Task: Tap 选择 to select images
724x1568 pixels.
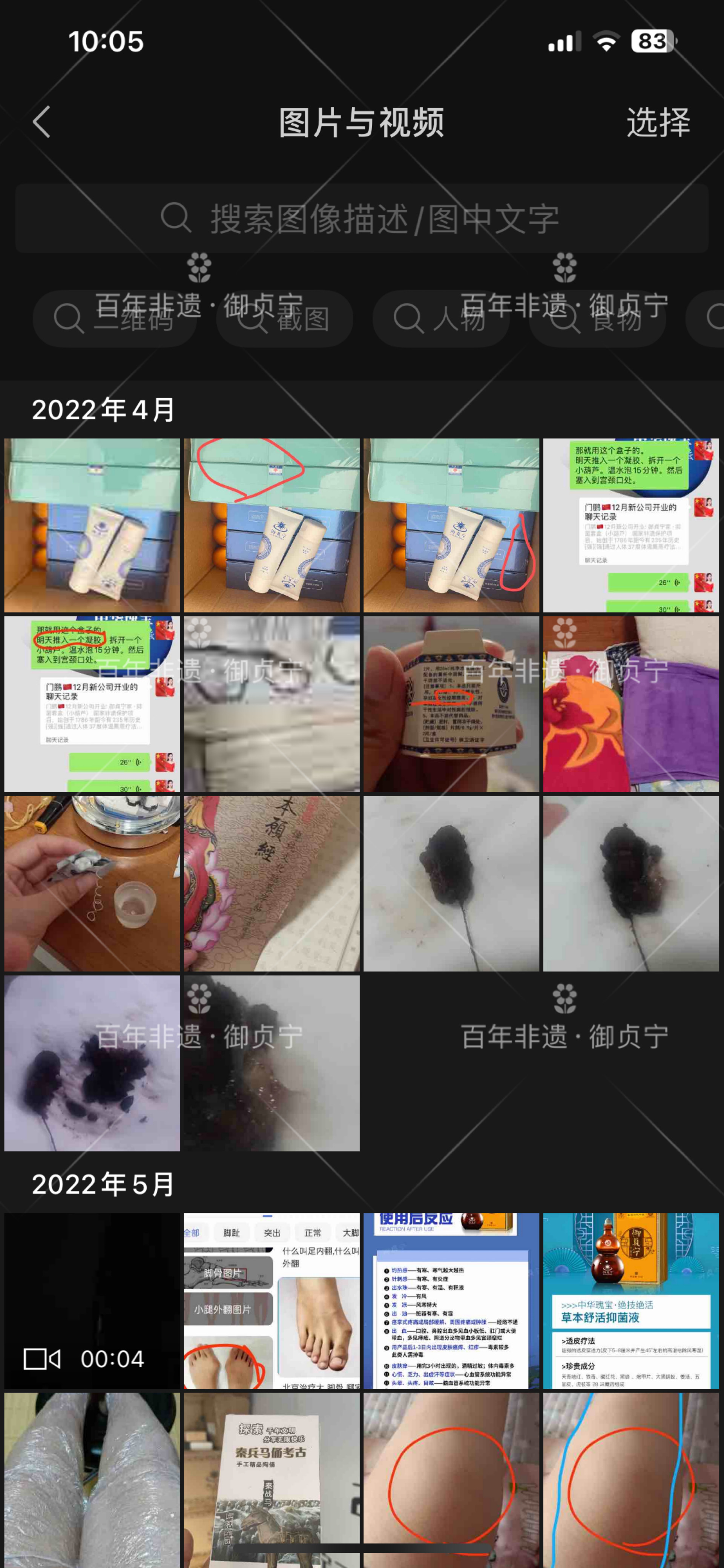Action: (658, 122)
